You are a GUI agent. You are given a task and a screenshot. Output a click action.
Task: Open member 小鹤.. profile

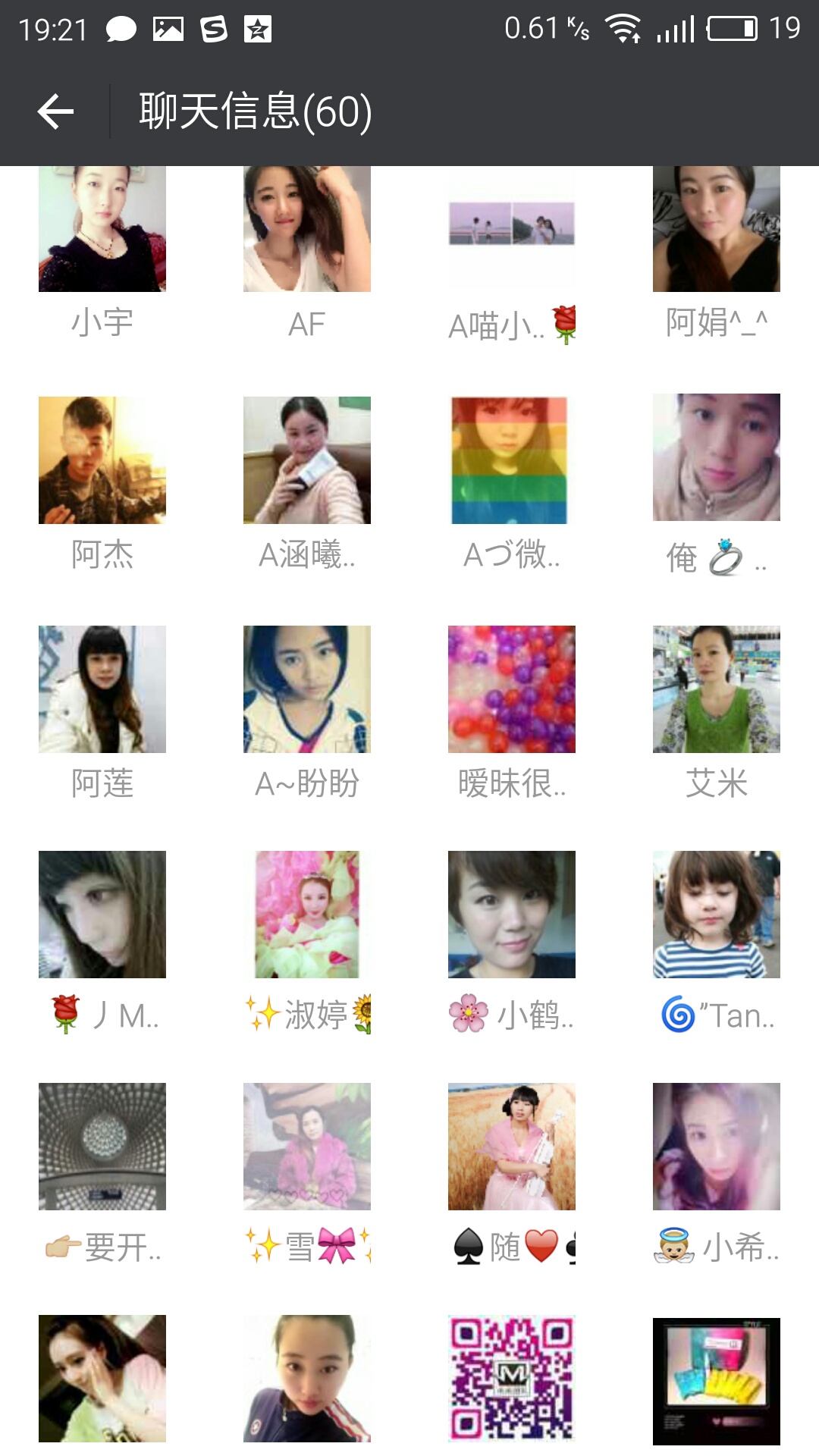click(x=512, y=915)
